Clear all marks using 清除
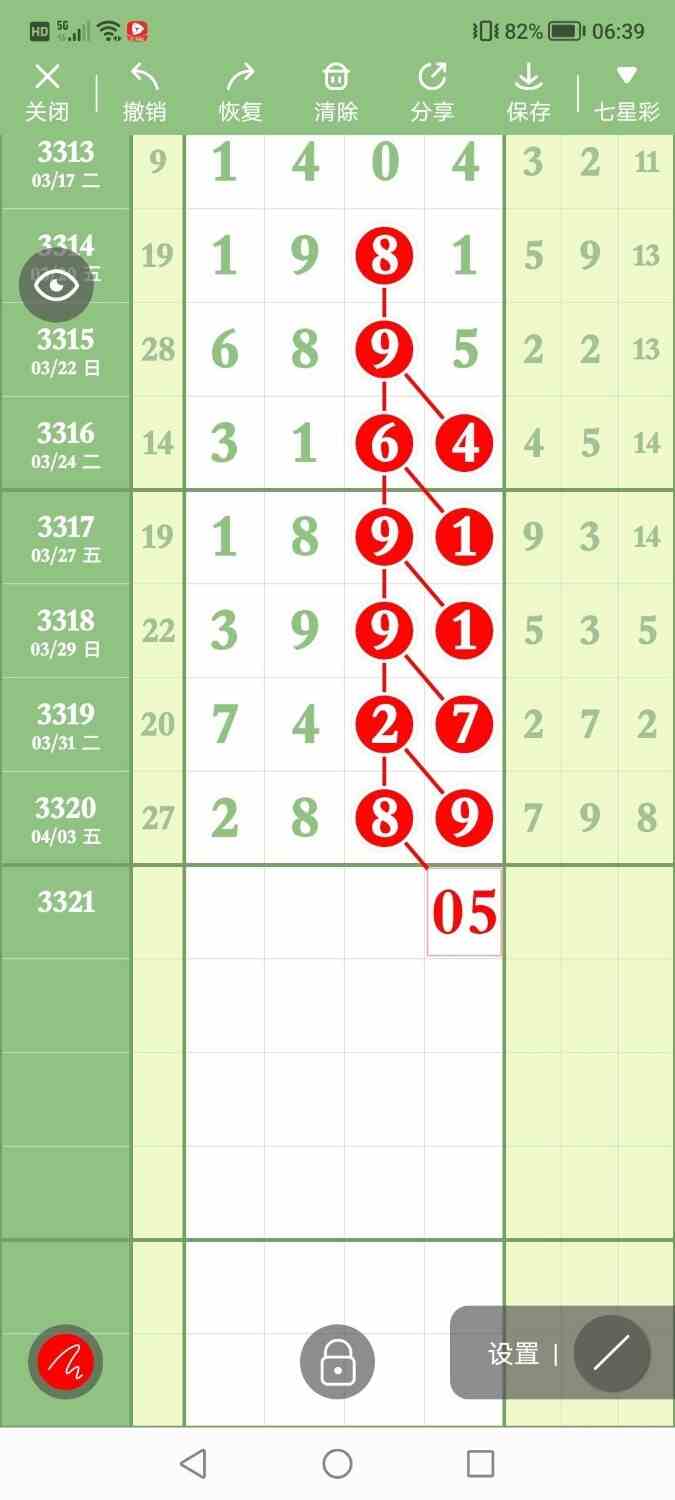Image resolution: width=675 pixels, height=1500 pixels. (336, 92)
